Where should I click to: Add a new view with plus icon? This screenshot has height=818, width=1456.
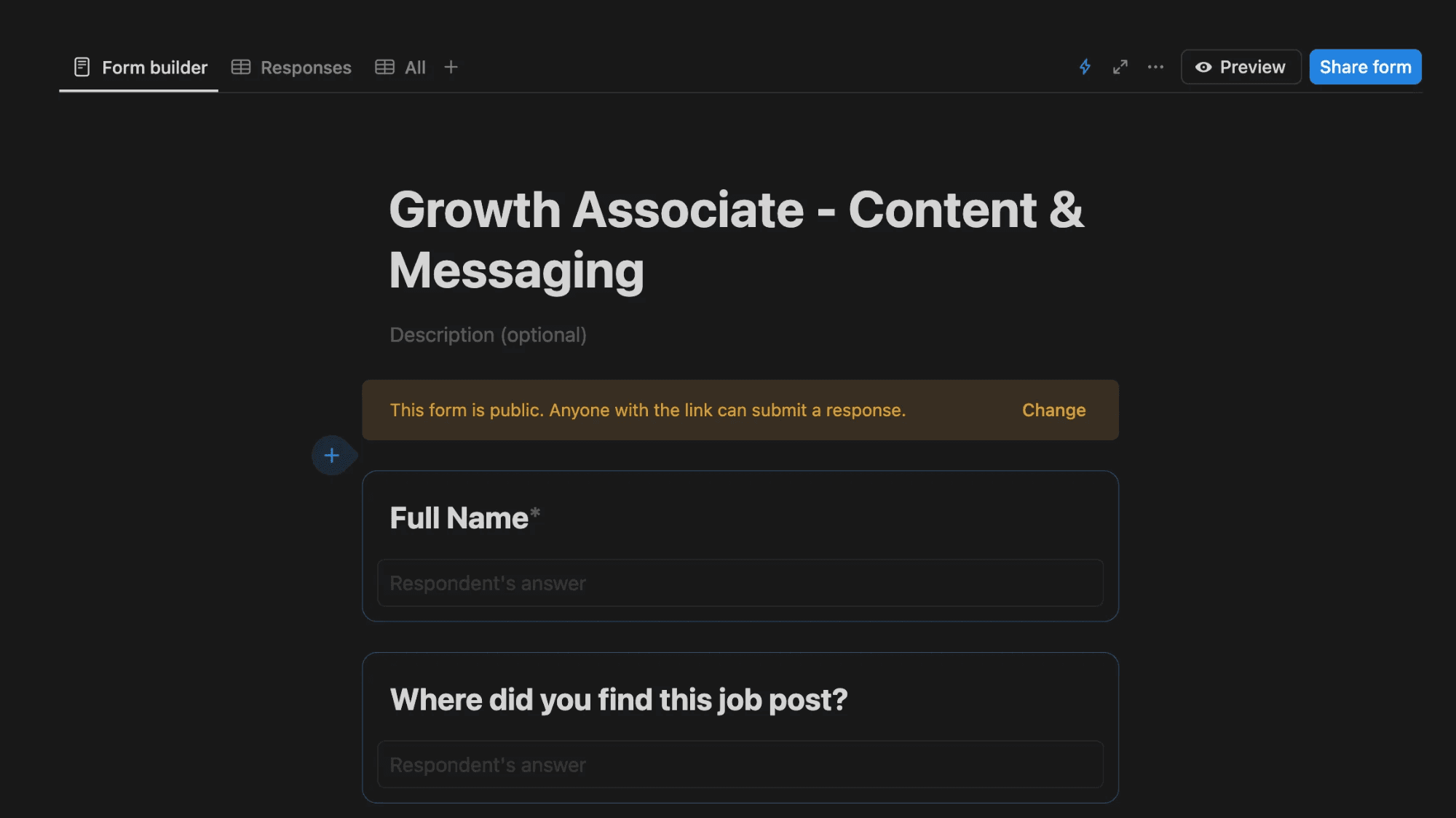click(x=451, y=67)
